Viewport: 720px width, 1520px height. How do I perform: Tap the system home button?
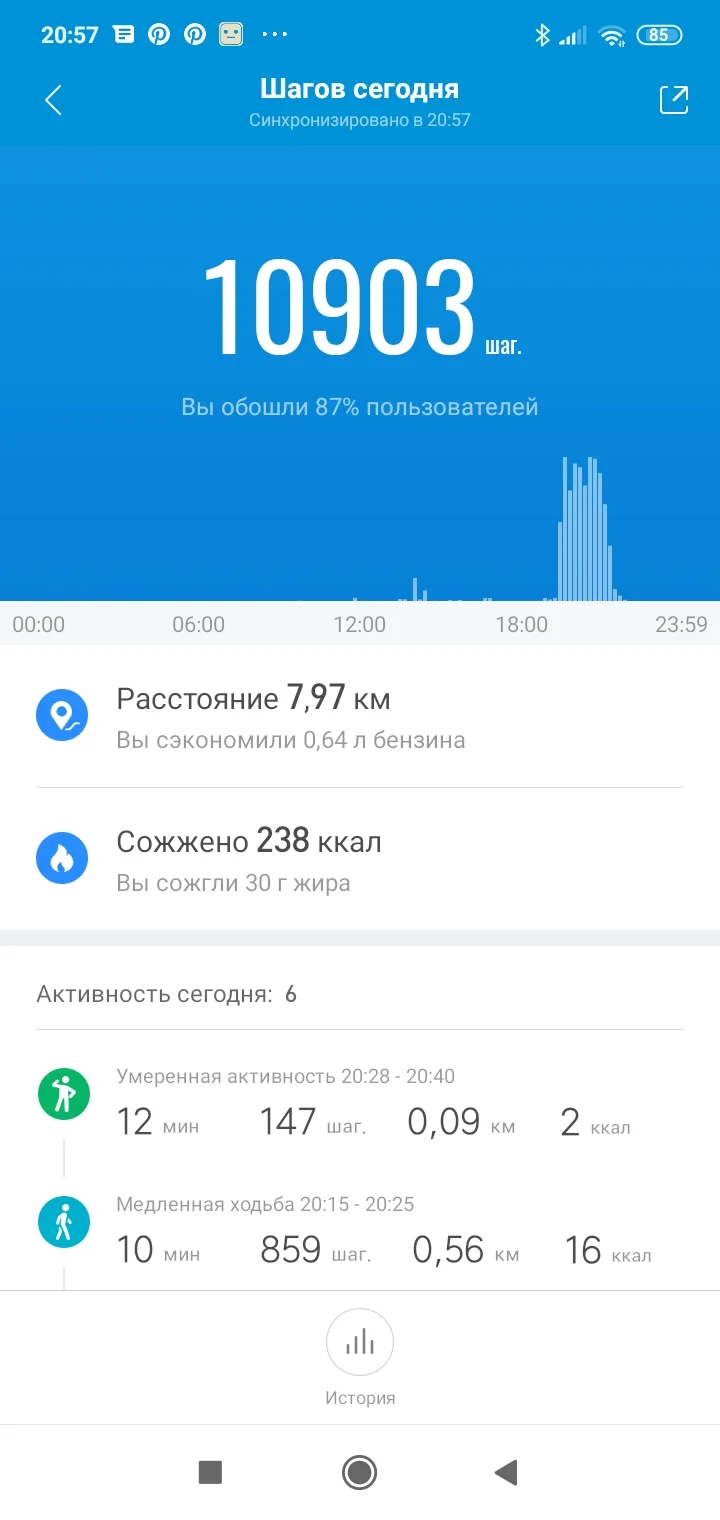click(359, 1472)
